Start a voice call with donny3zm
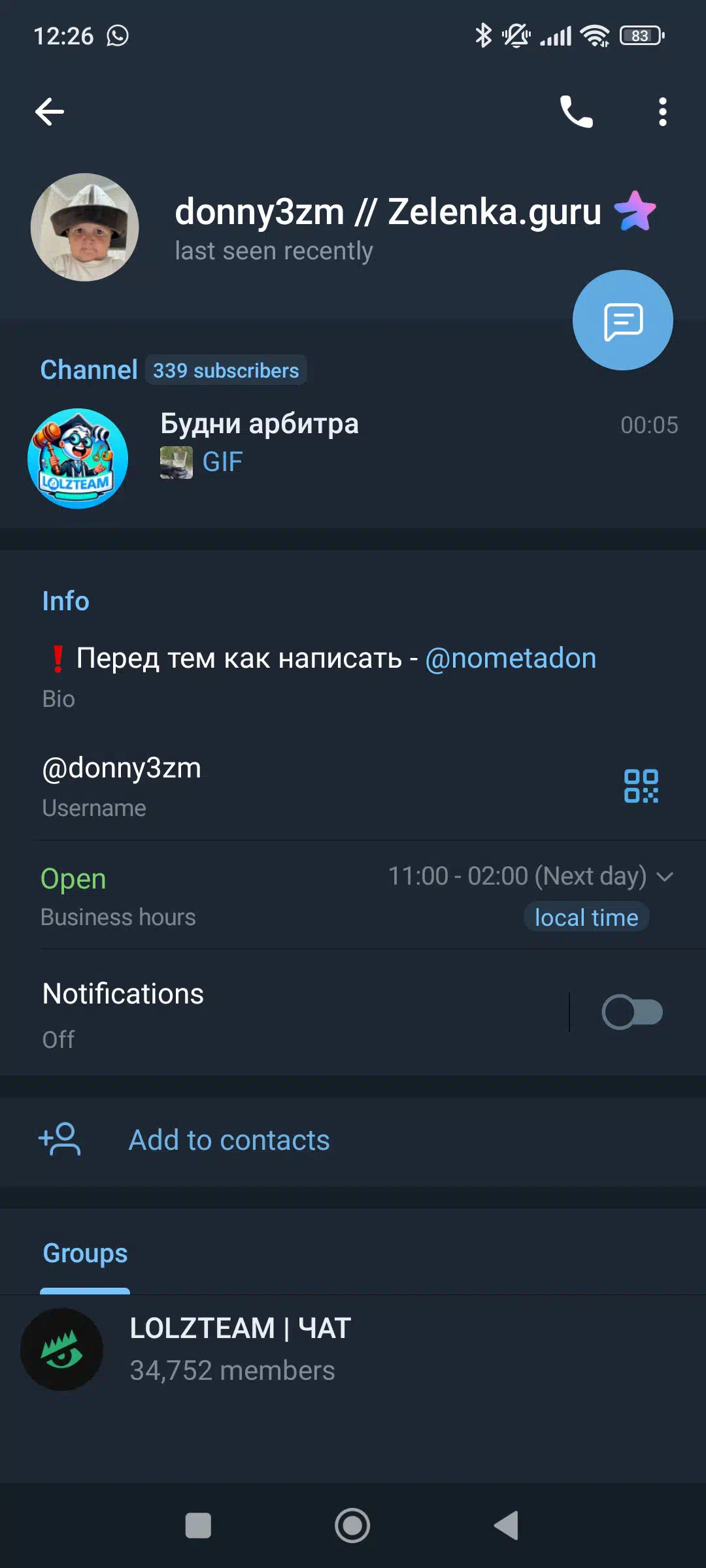The height and width of the screenshot is (1568, 706). pos(576,112)
